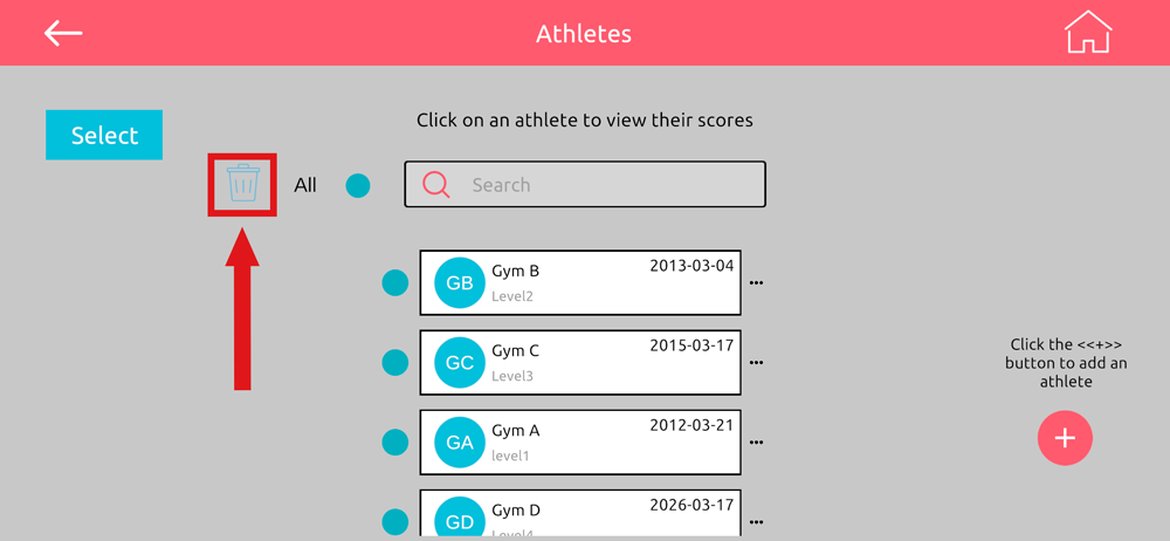The height and width of the screenshot is (541, 1170).
Task: Mark the selection circle beside Gym C
Action: [395, 362]
